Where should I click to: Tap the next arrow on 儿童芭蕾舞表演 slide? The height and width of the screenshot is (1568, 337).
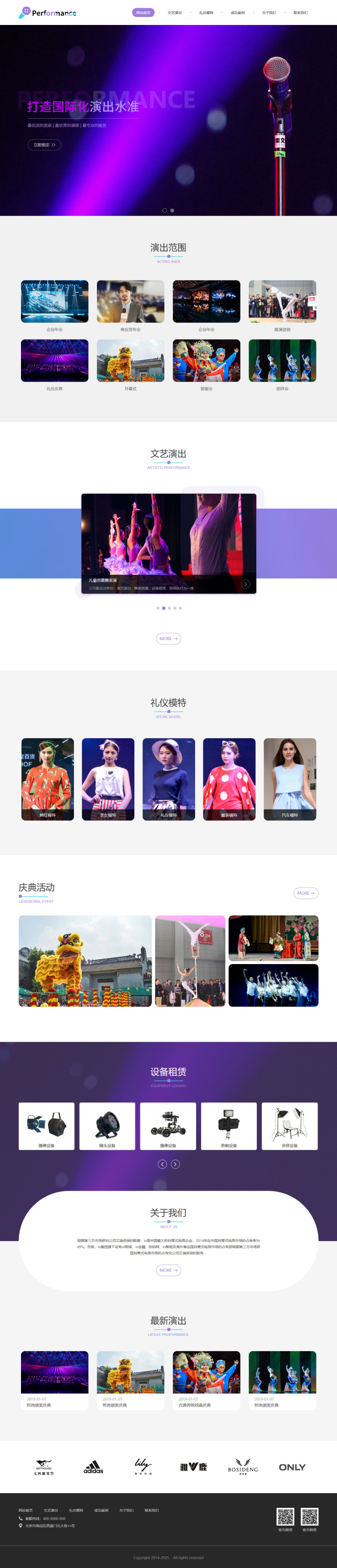coord(246,584)
